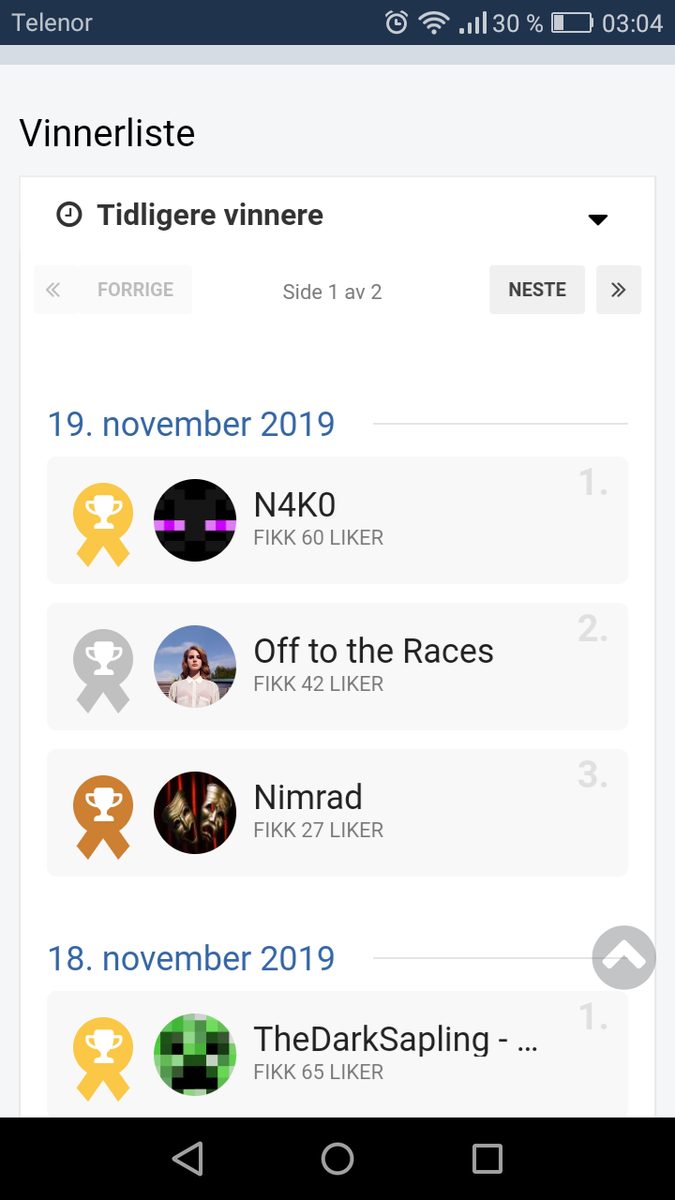Tap the FORRIGE previous page button

pos(135,290)
